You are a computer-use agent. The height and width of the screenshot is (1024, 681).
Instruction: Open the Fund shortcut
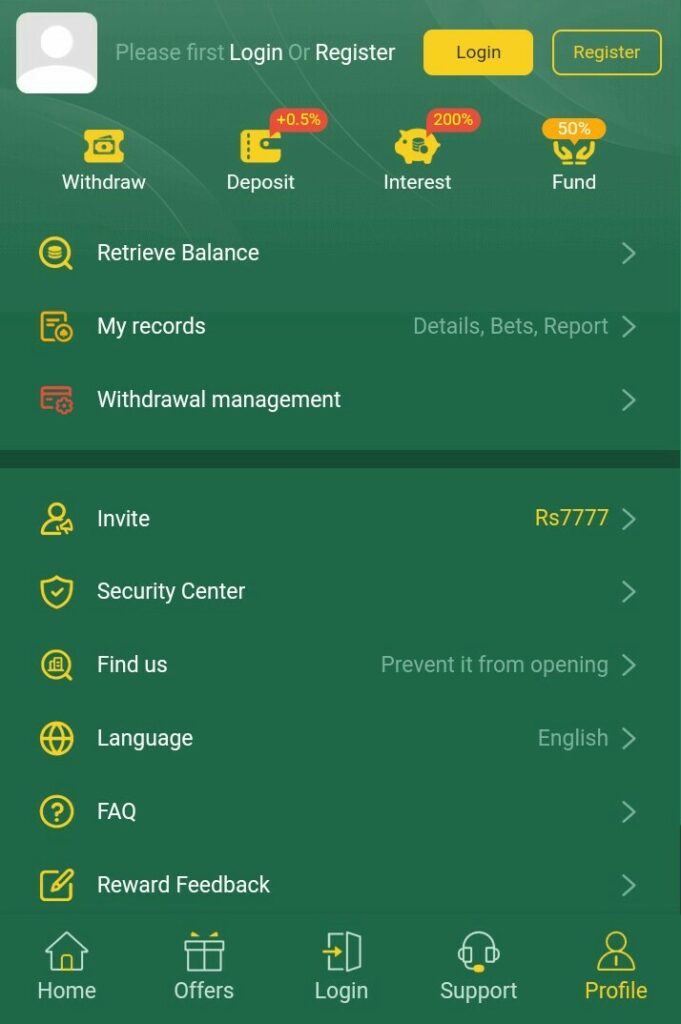(x=574, y=160)
